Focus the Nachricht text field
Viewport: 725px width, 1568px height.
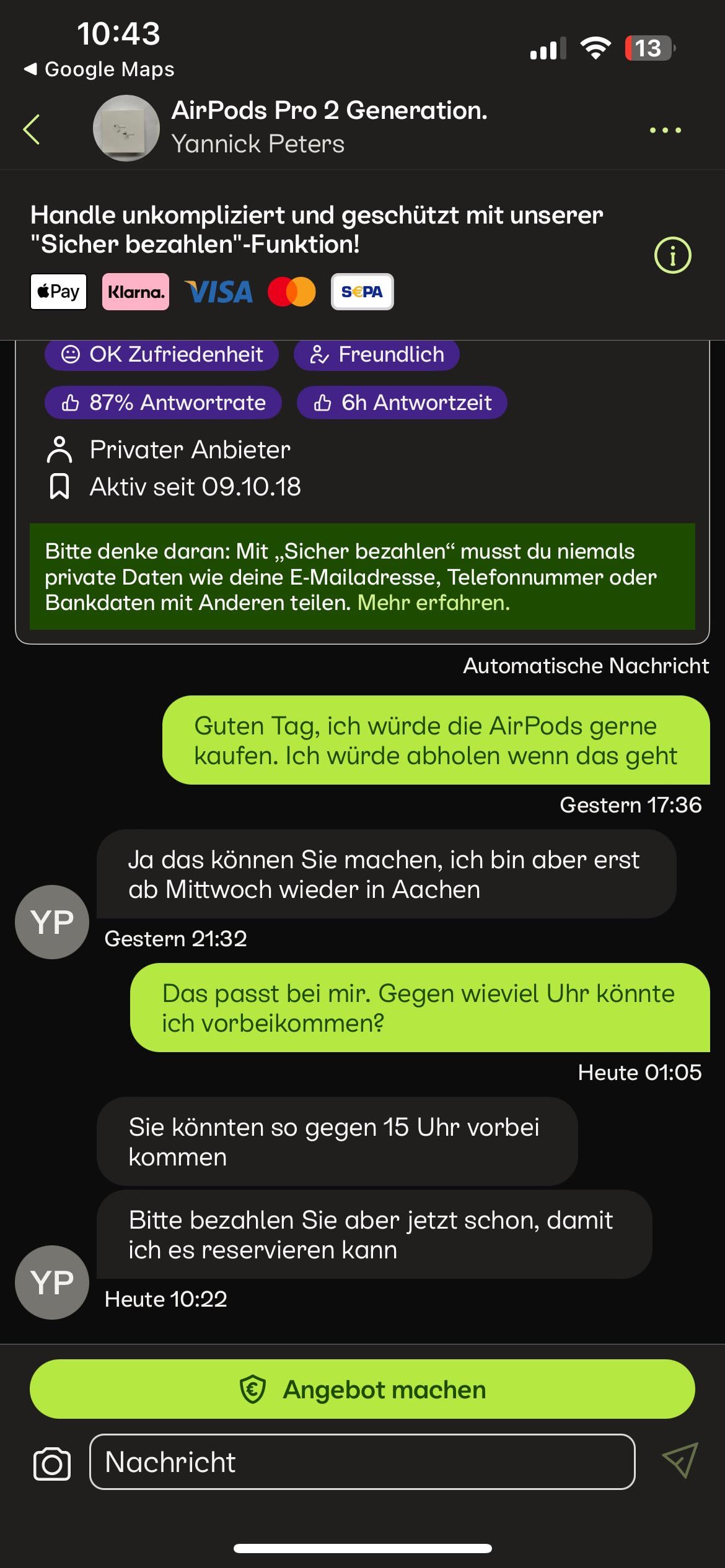[x=362, y=1461]
